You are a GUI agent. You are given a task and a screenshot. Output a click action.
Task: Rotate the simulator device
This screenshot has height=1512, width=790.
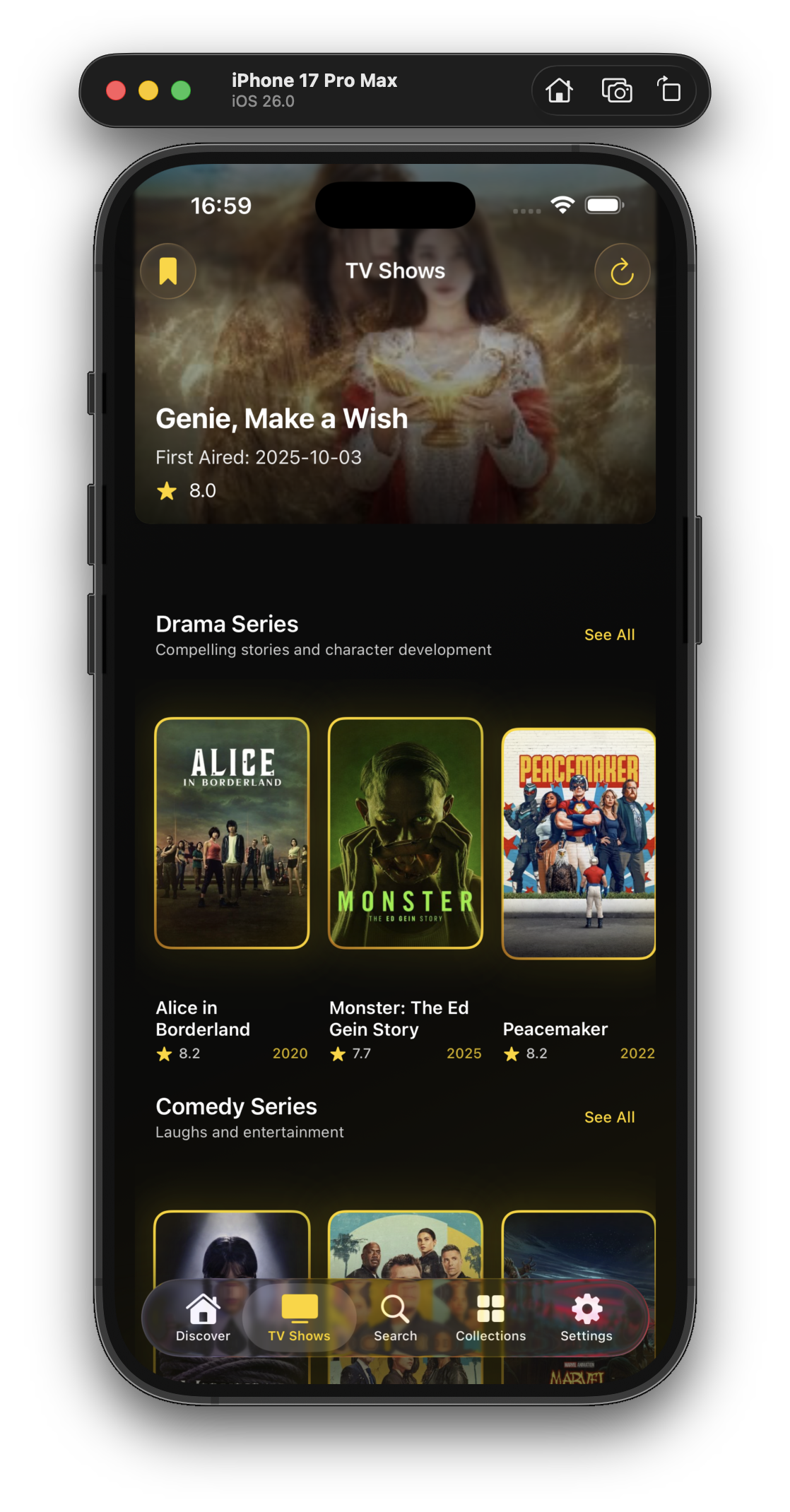pos(668,90)
